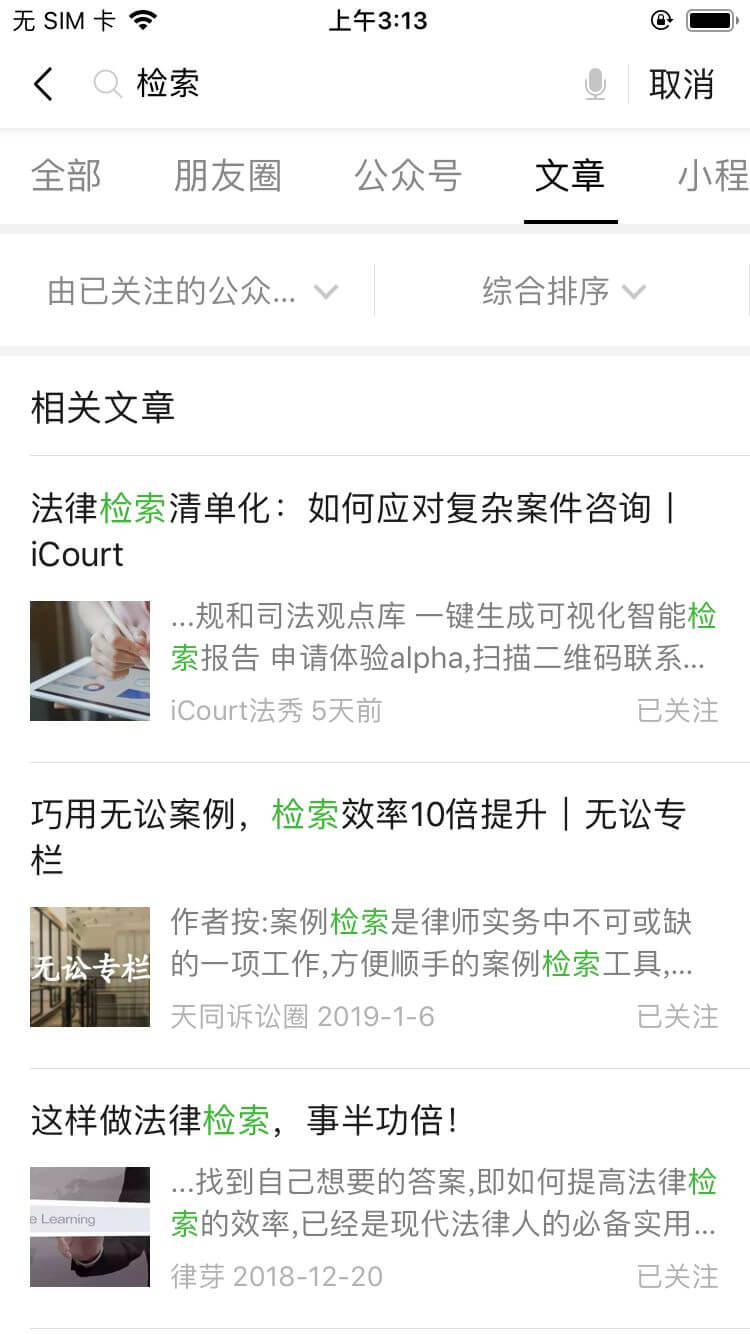Go back using the arrow icon

[43, 84]
